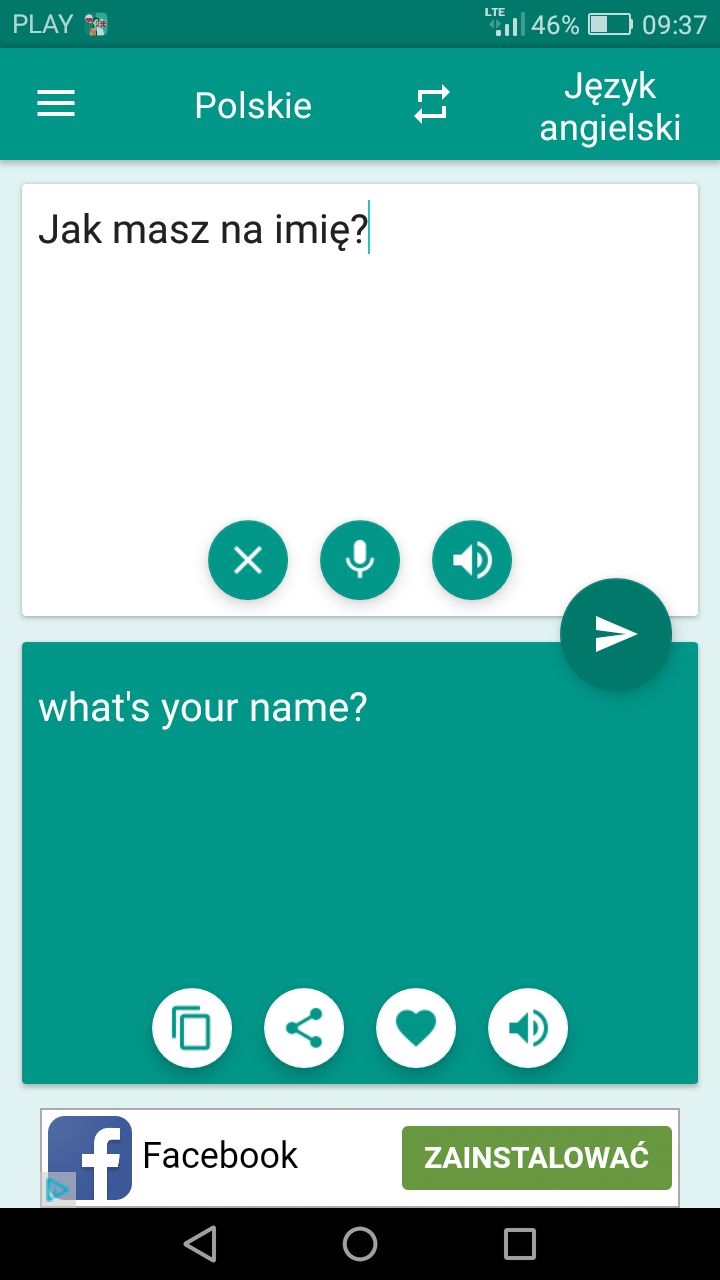Choose Język angielski target language
Image resolution: width=720 pixels, height=1280 pixels.
[610, 106]
